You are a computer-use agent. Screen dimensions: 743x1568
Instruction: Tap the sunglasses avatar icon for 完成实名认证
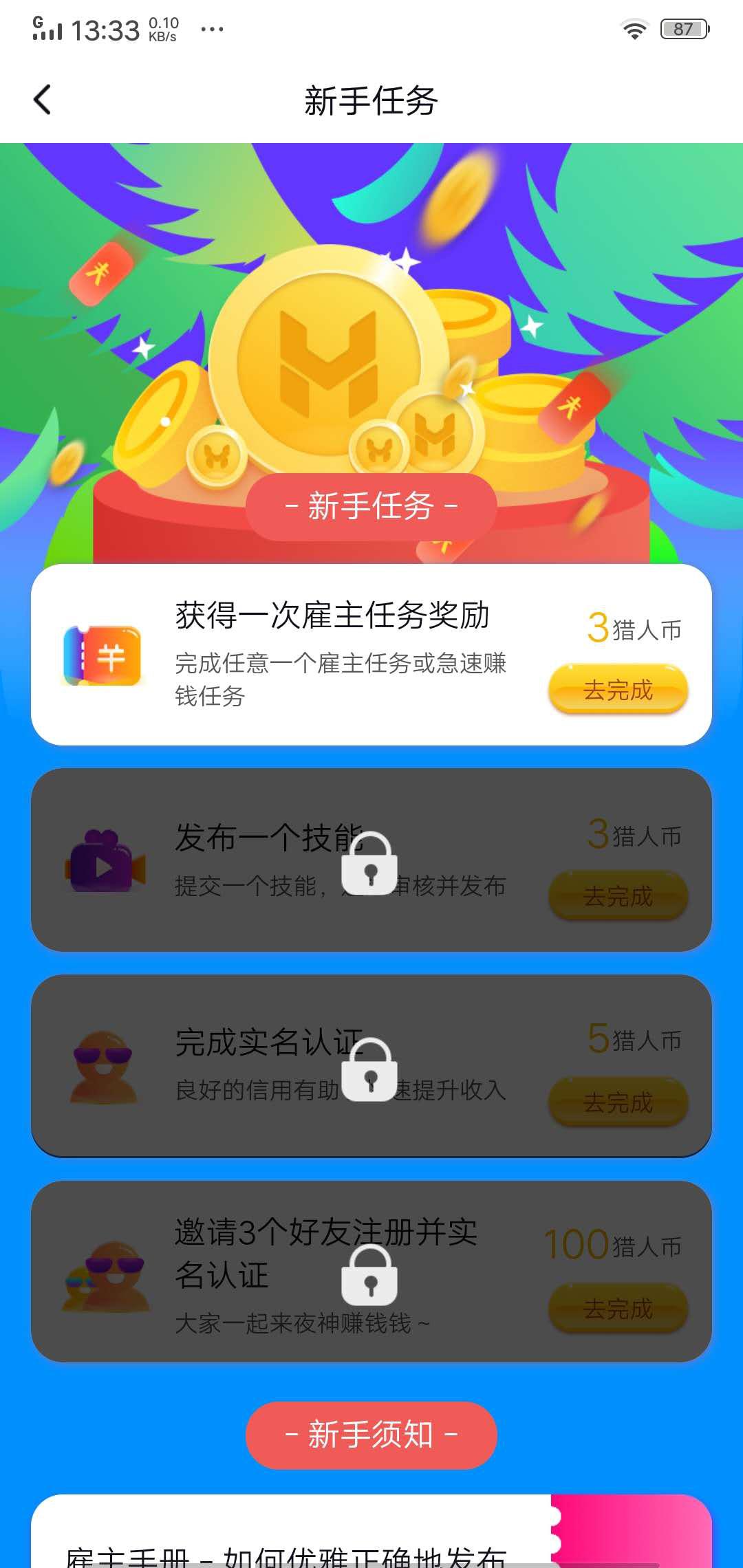point(102,1068)
